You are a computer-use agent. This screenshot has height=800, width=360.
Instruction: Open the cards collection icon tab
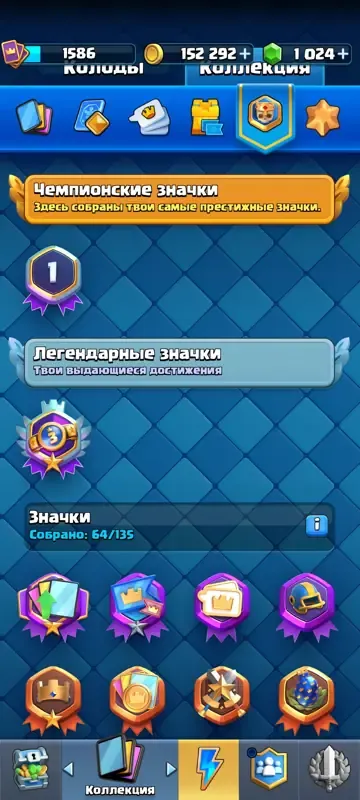click(x=34, y=117)
